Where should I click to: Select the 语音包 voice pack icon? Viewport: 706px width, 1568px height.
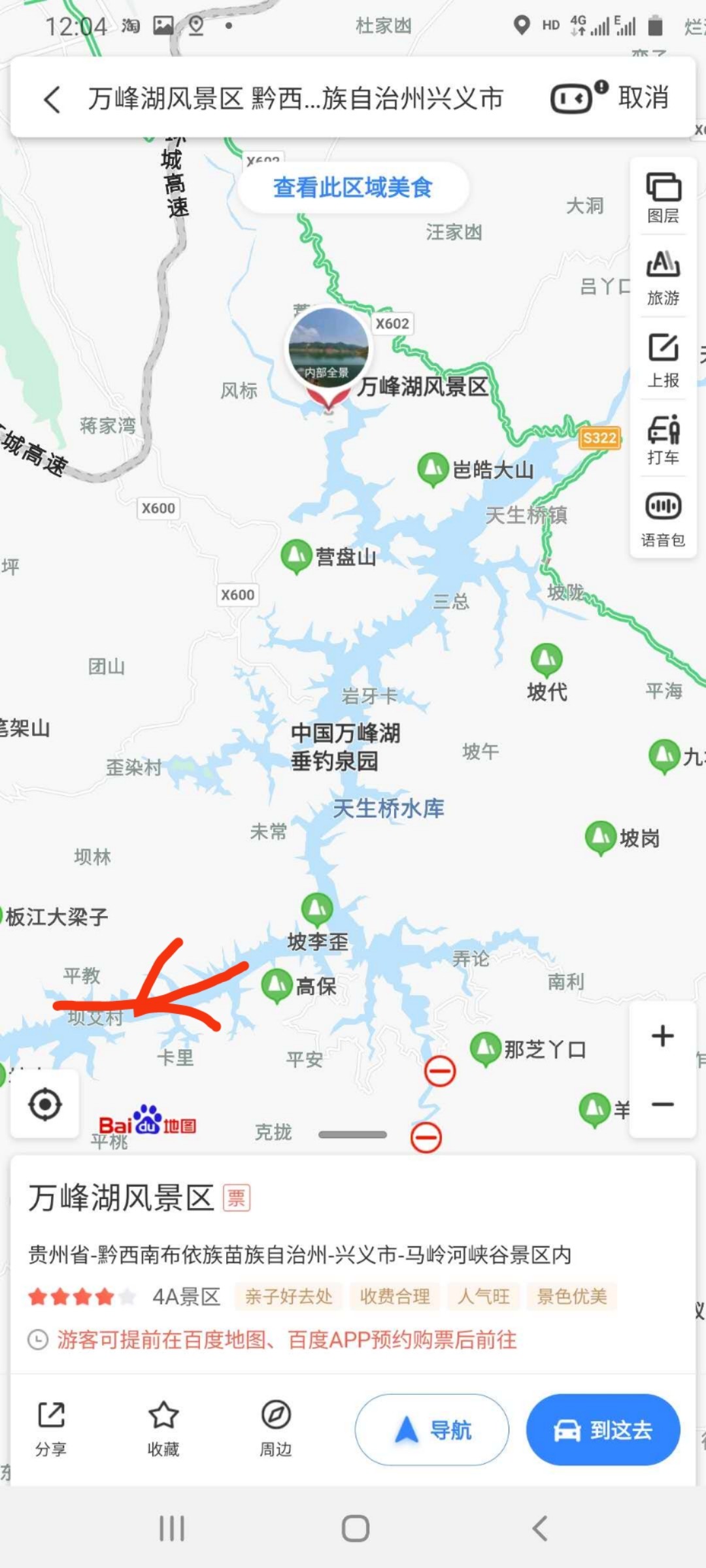click(663, 510)
